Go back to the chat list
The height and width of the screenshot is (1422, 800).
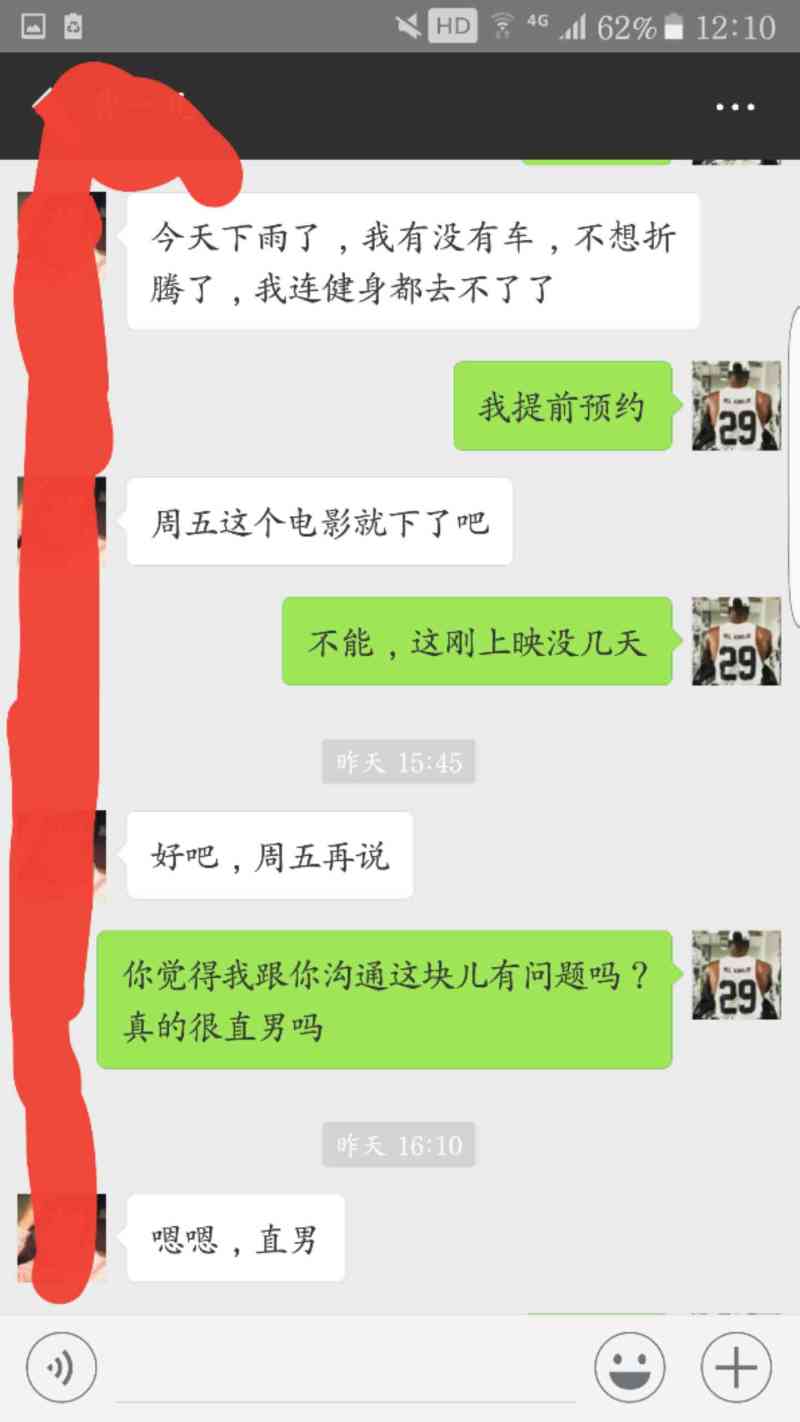[42, 106]
